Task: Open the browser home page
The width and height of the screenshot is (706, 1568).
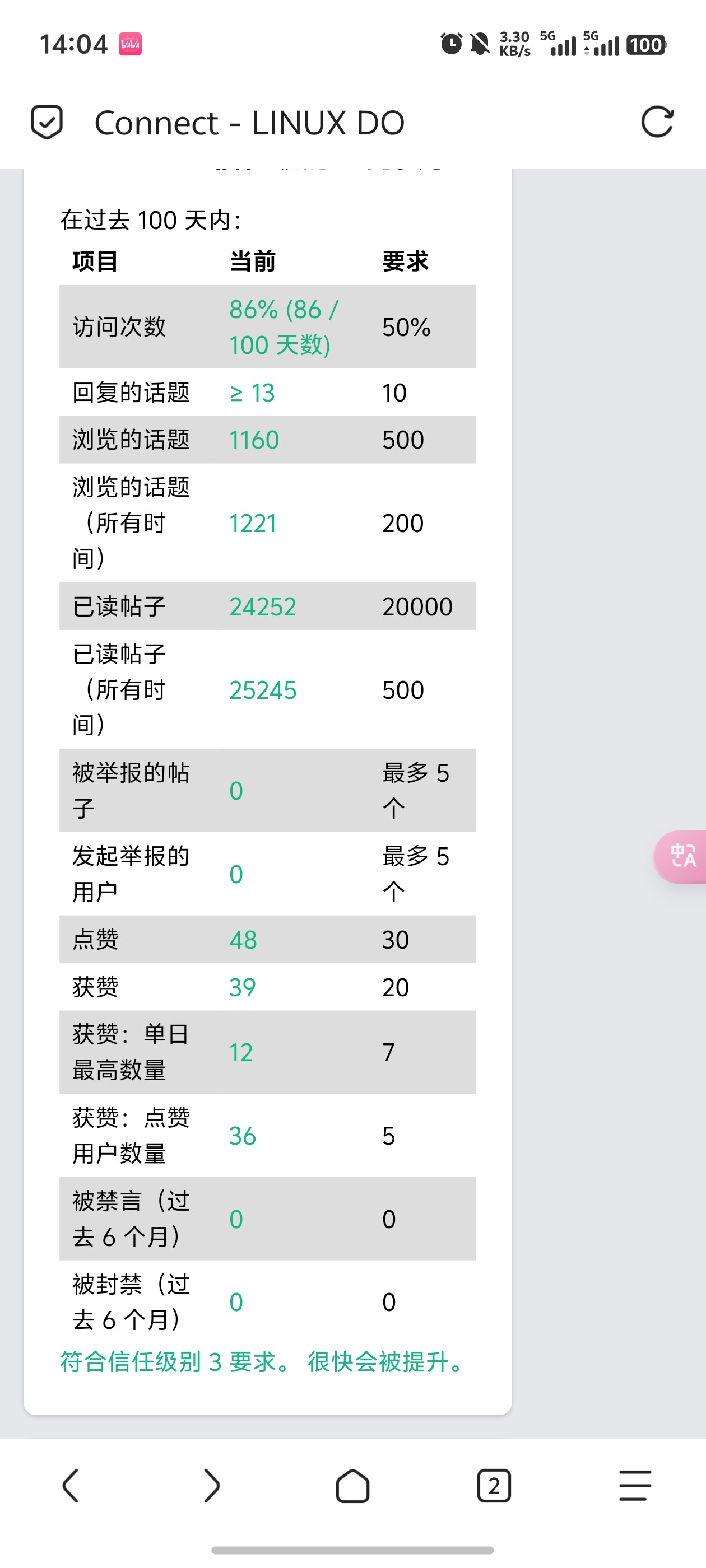Action: click(352, 1485)
